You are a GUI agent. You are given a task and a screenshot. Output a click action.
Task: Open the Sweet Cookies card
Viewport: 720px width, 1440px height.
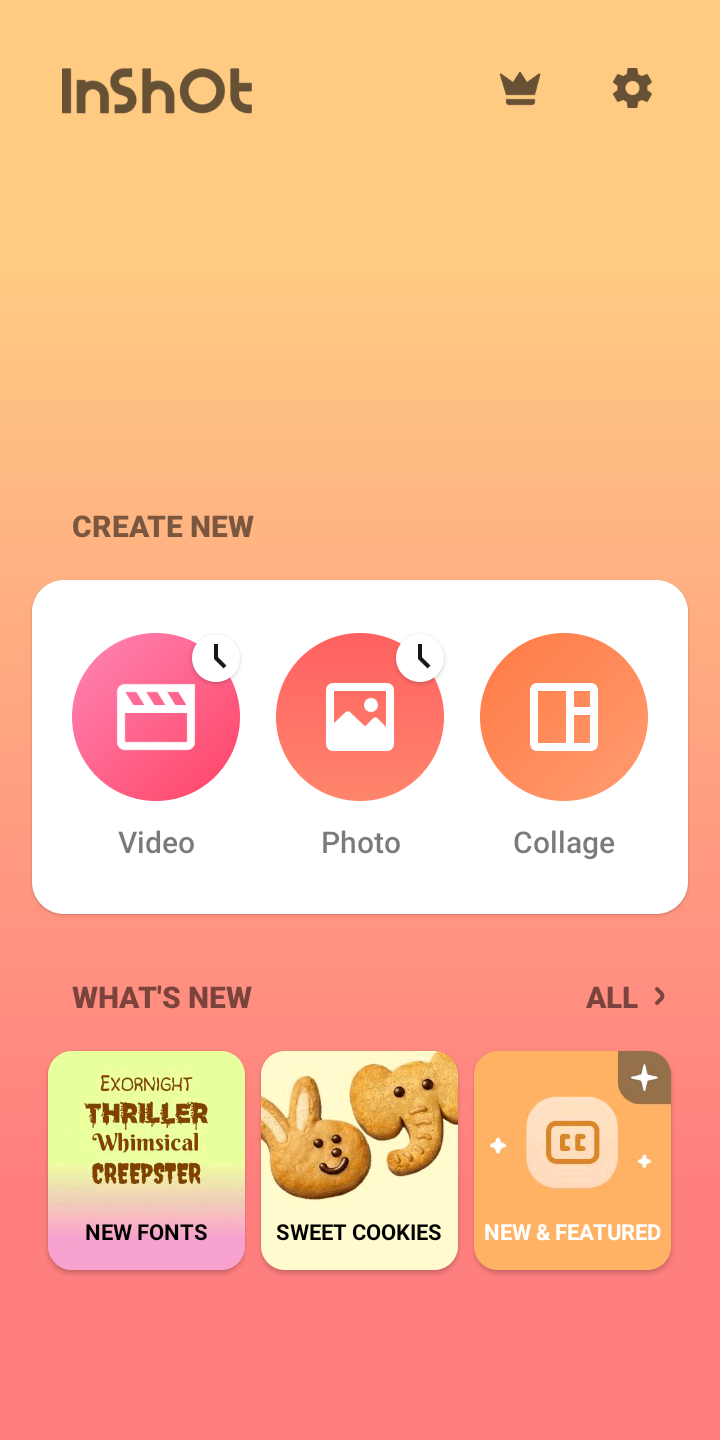click(x=359, y=1160)
